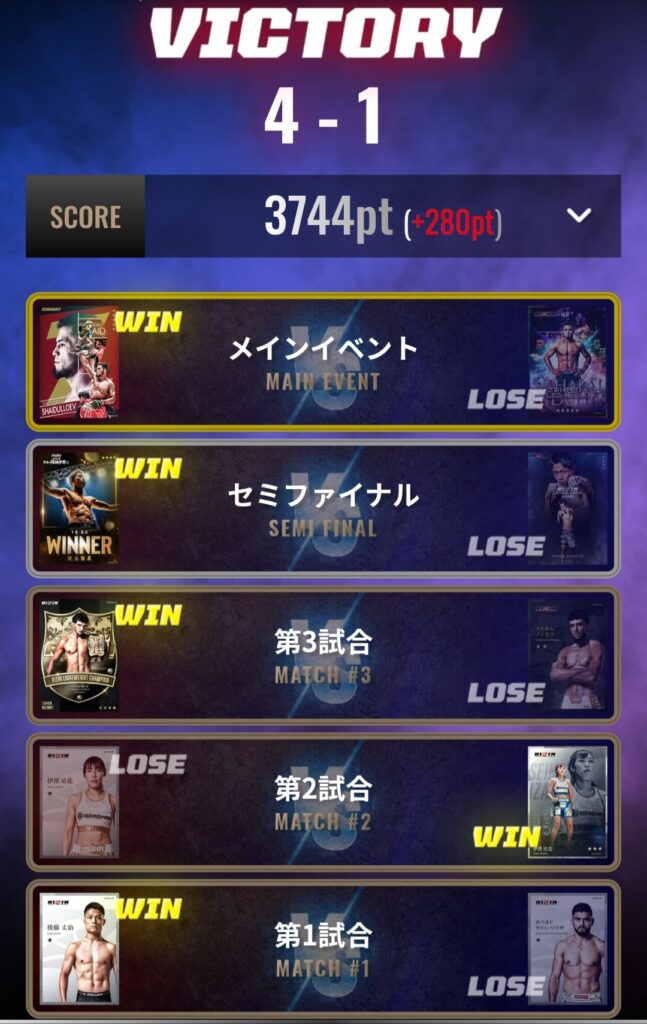
Task: Open the メインイベント main event result
Action: click(323, 361)
